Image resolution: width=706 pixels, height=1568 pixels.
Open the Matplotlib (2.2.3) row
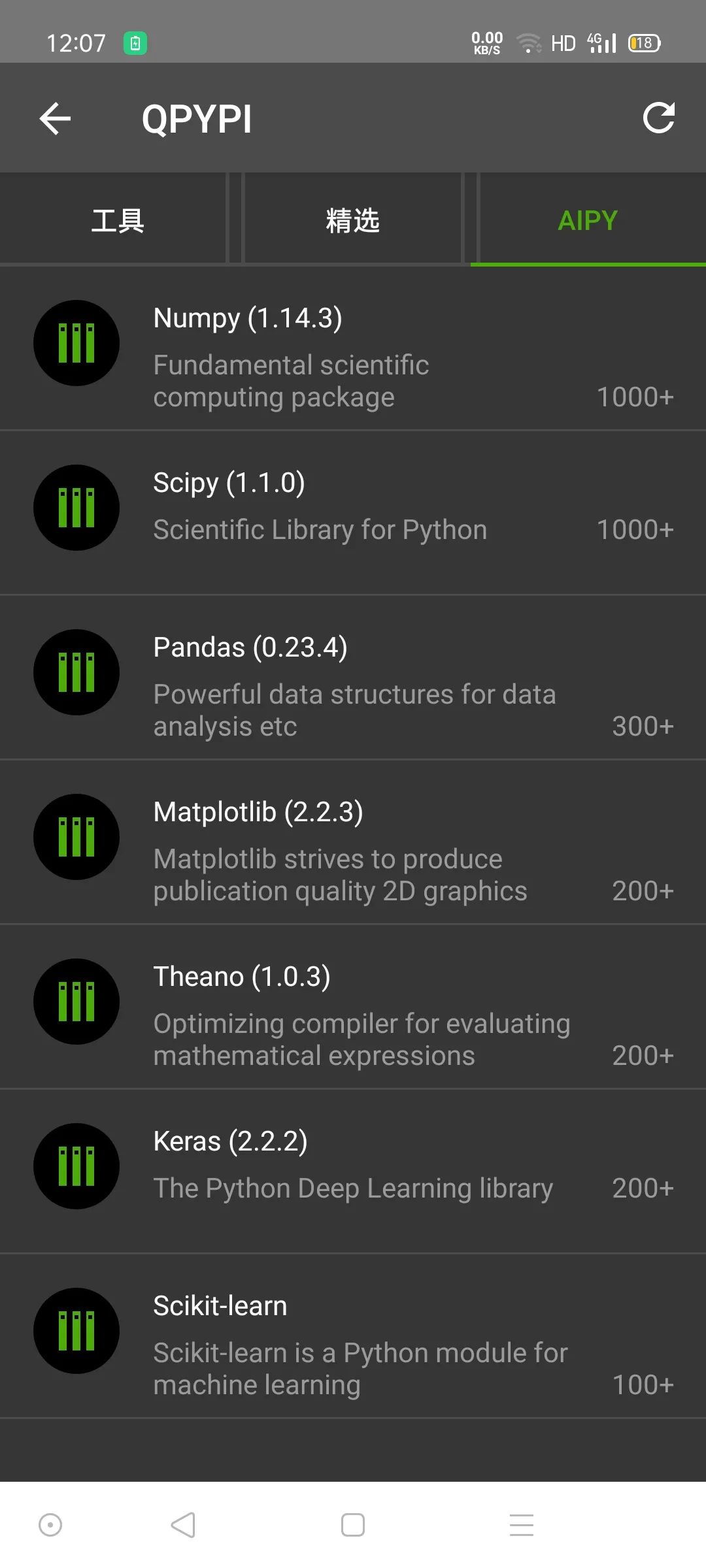pyautogui.click(x=353, y=842)
